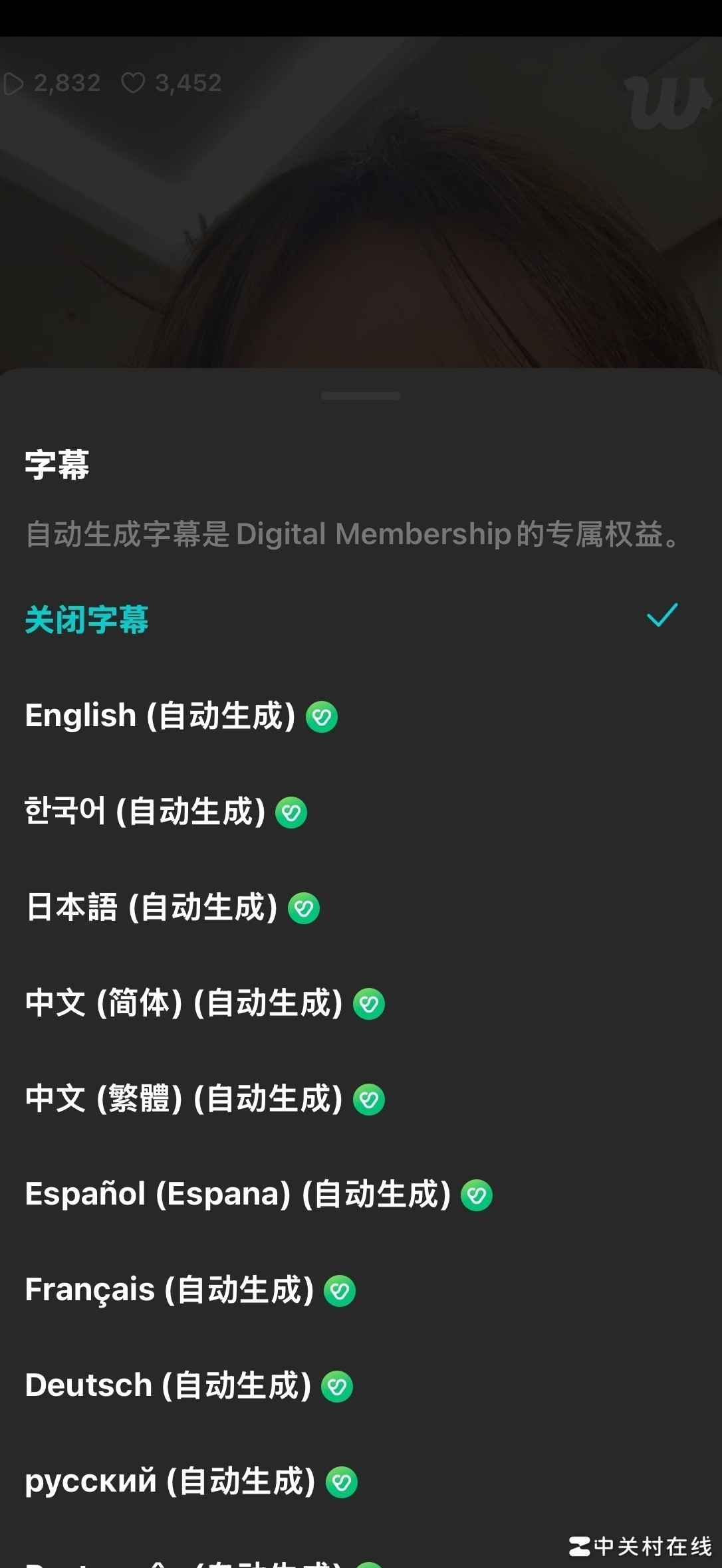Choose 中文 (简体) auto-generated subtitles
The height and width of the screenshot is (1568, 722).
pos(184,1003)
